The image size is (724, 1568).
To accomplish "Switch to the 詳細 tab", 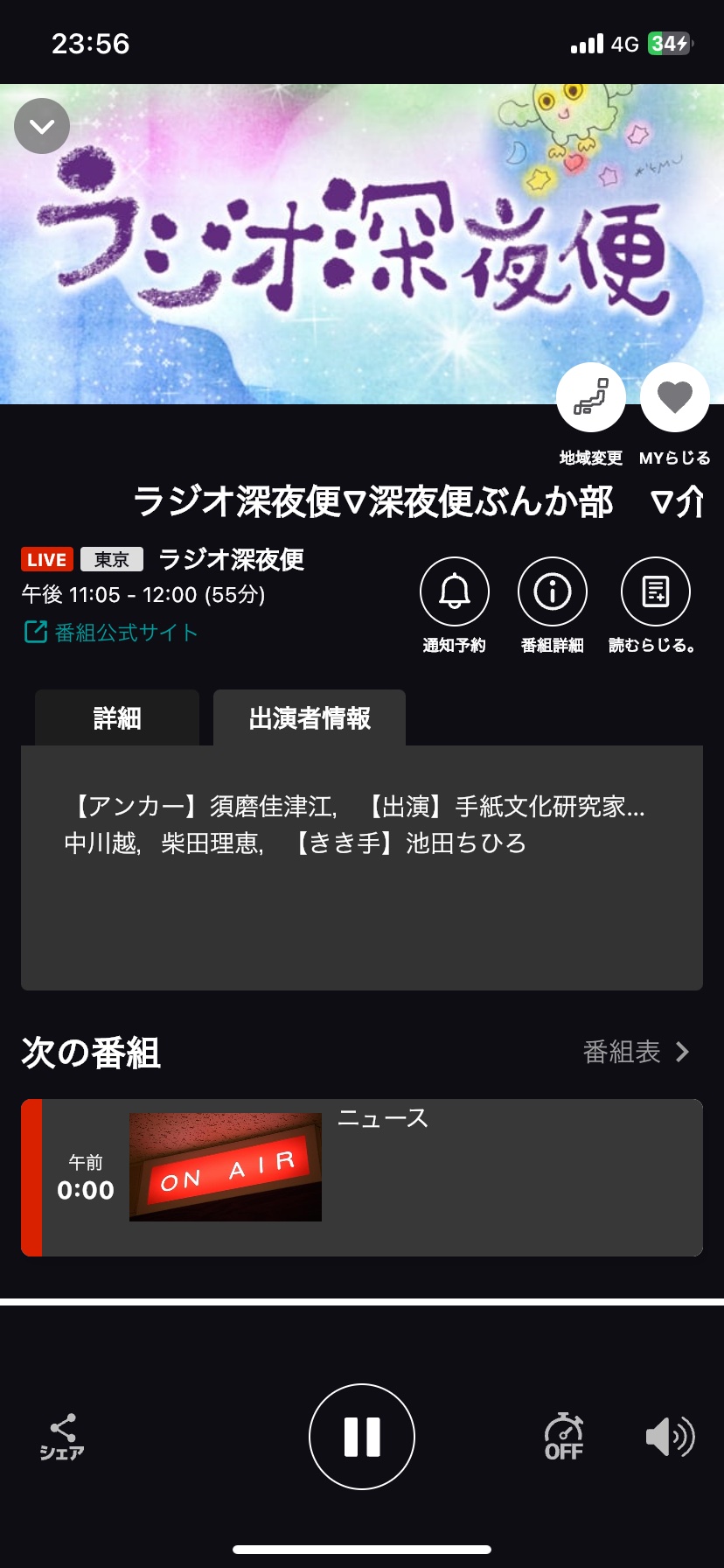I will [x=117, y=718].
